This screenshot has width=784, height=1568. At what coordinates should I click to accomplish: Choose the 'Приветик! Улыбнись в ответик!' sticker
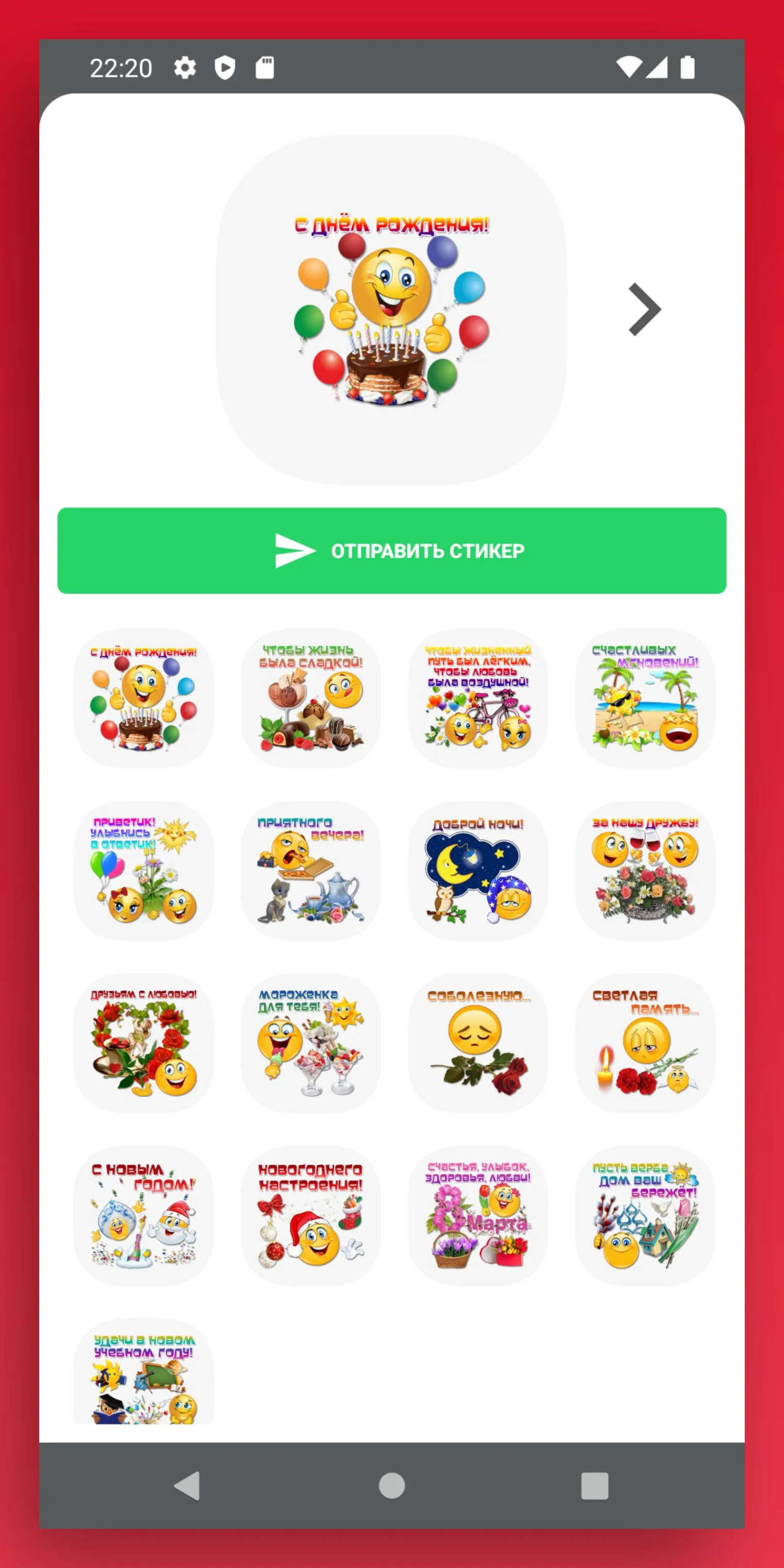pyautogui.click(x=144, y=871)
